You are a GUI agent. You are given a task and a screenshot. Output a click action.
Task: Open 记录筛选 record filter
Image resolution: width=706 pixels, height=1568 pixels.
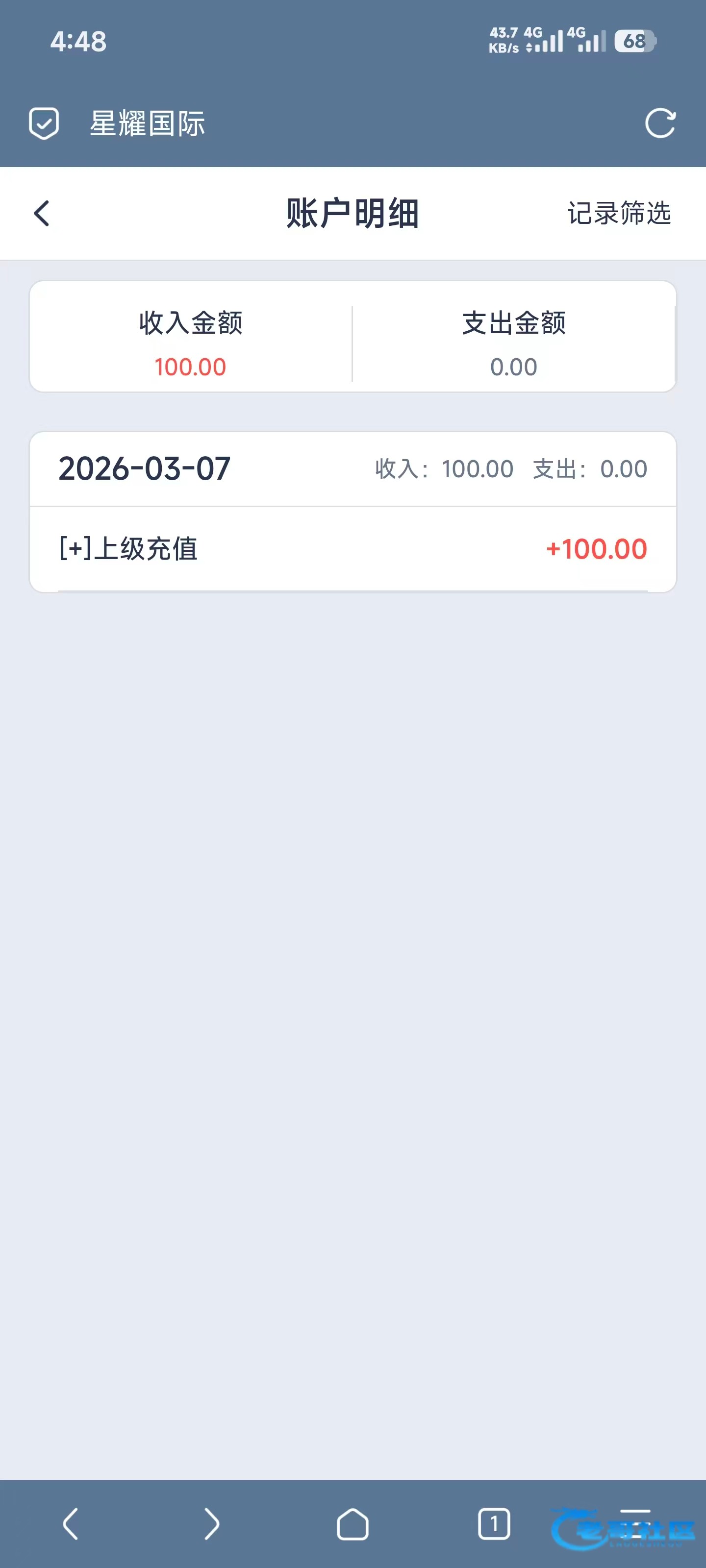(619, 214)
